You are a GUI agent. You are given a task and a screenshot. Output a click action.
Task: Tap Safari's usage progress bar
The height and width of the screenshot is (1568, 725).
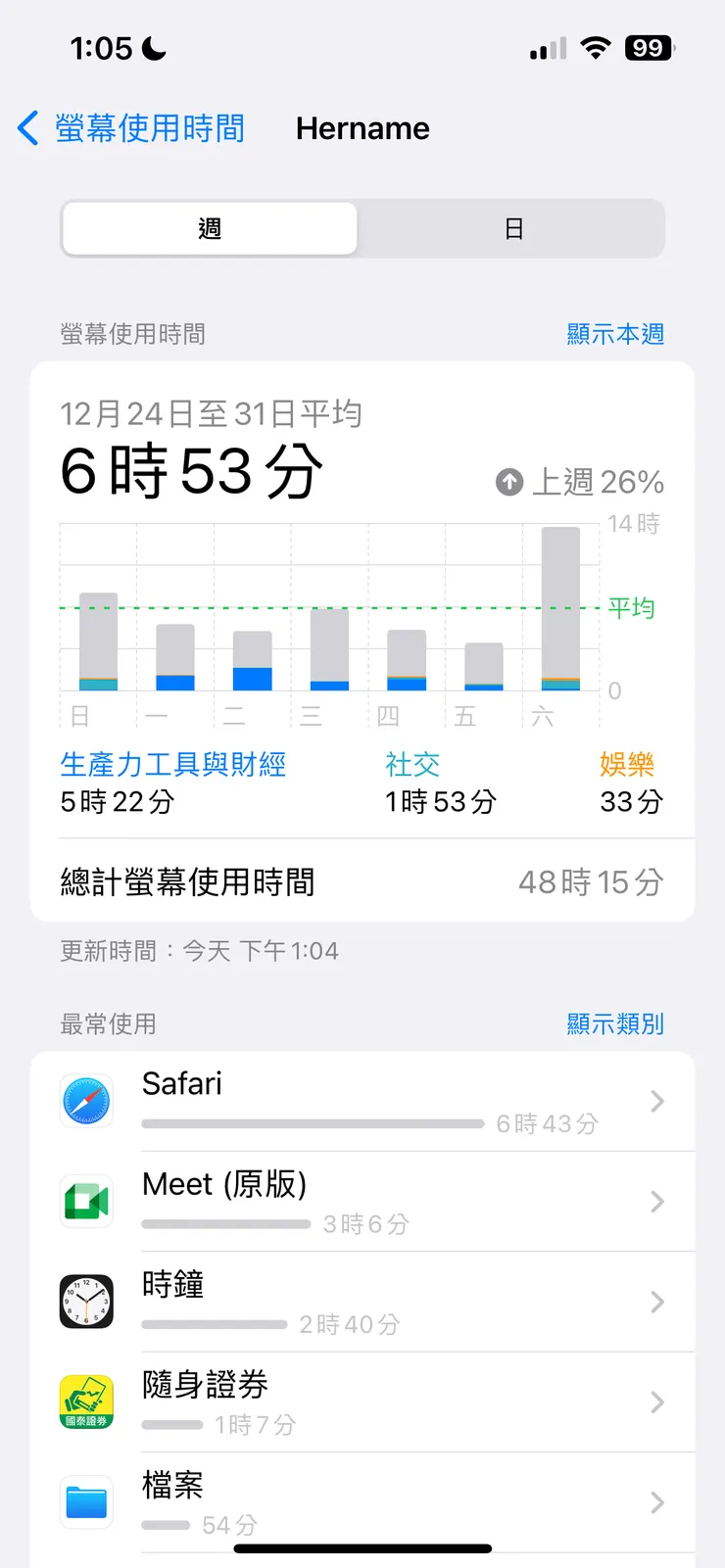click(312, 1123)
